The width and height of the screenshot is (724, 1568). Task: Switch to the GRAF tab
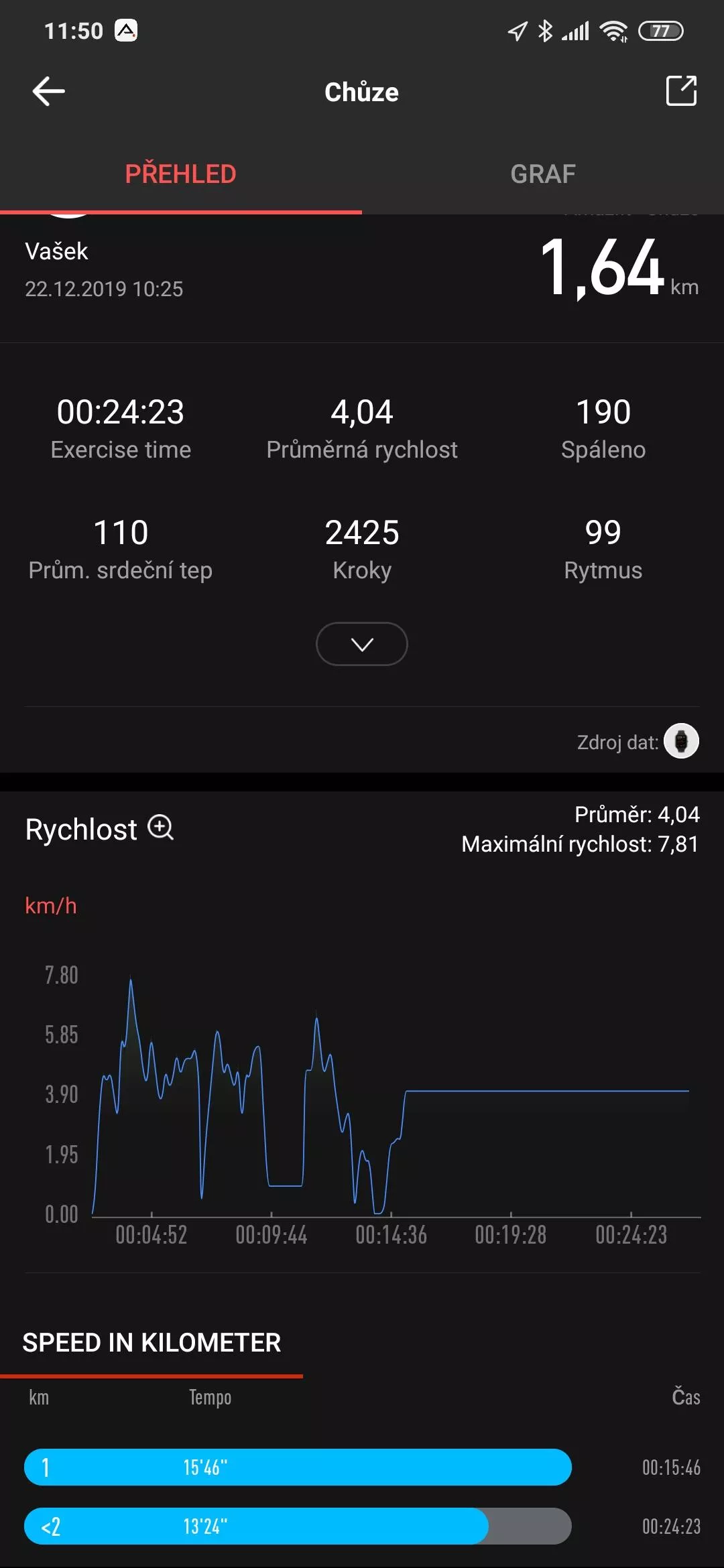click(x=543, y=174)
